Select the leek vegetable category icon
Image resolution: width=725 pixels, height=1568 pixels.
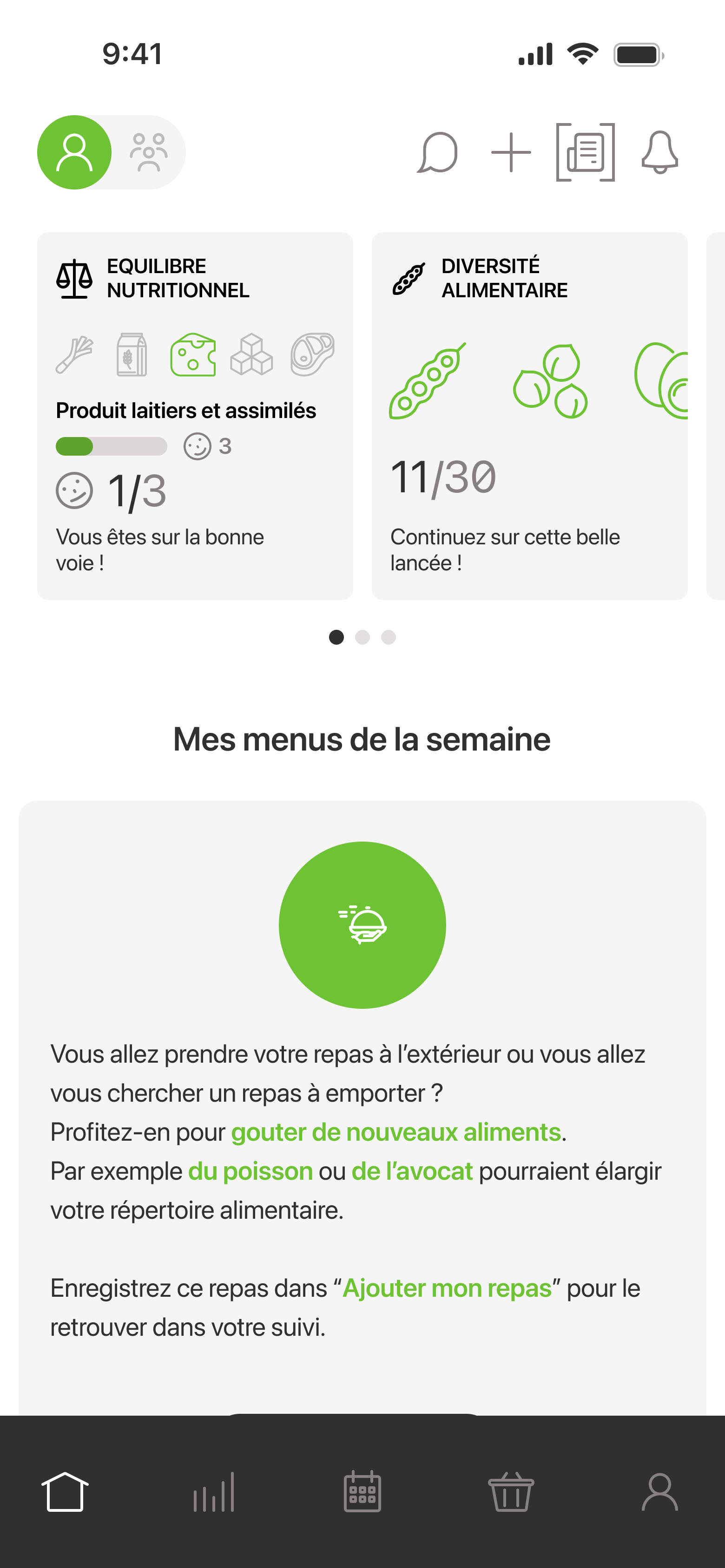(74, 354)
